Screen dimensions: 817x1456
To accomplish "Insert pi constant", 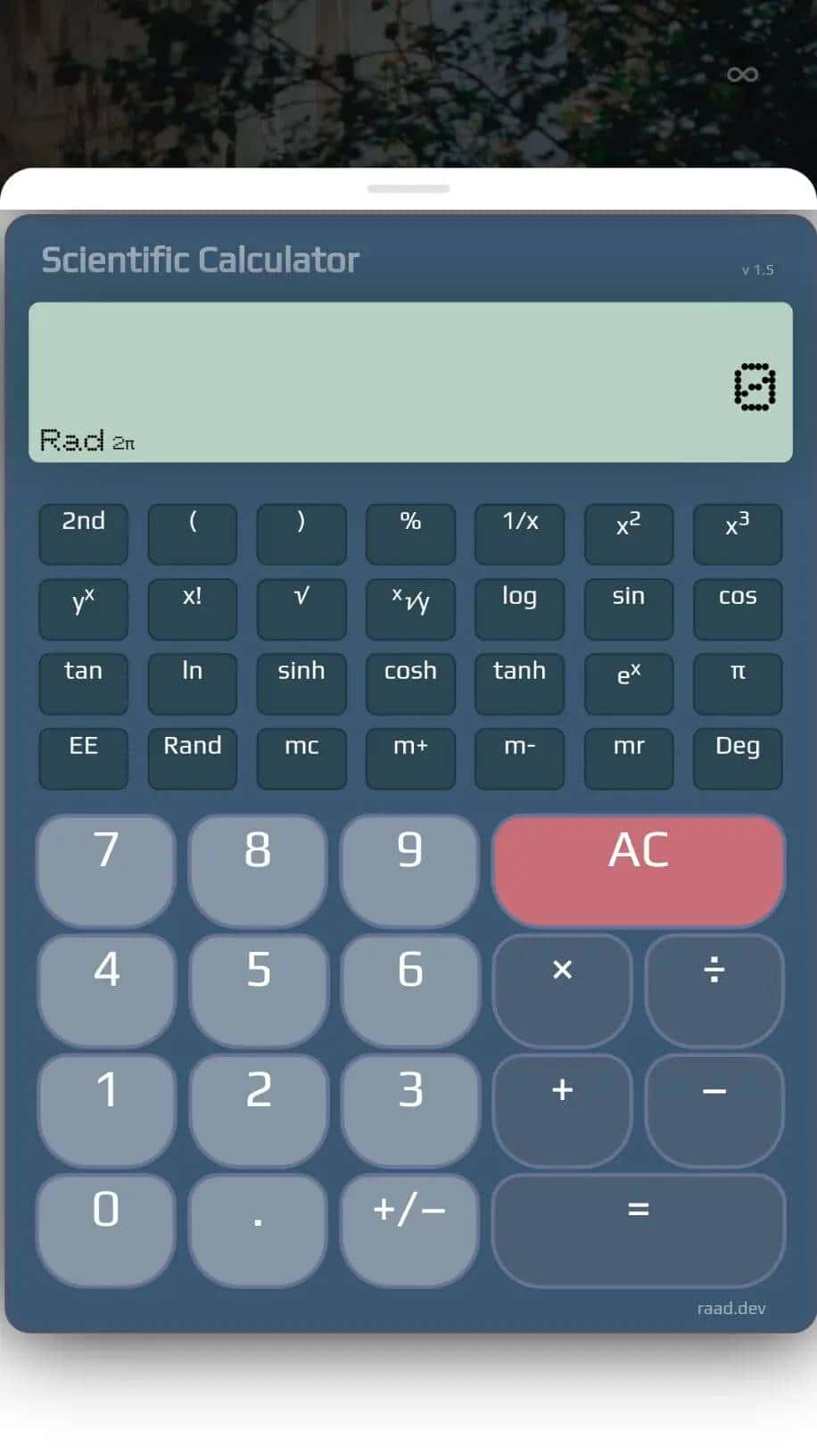I will [x=737, y=682].
